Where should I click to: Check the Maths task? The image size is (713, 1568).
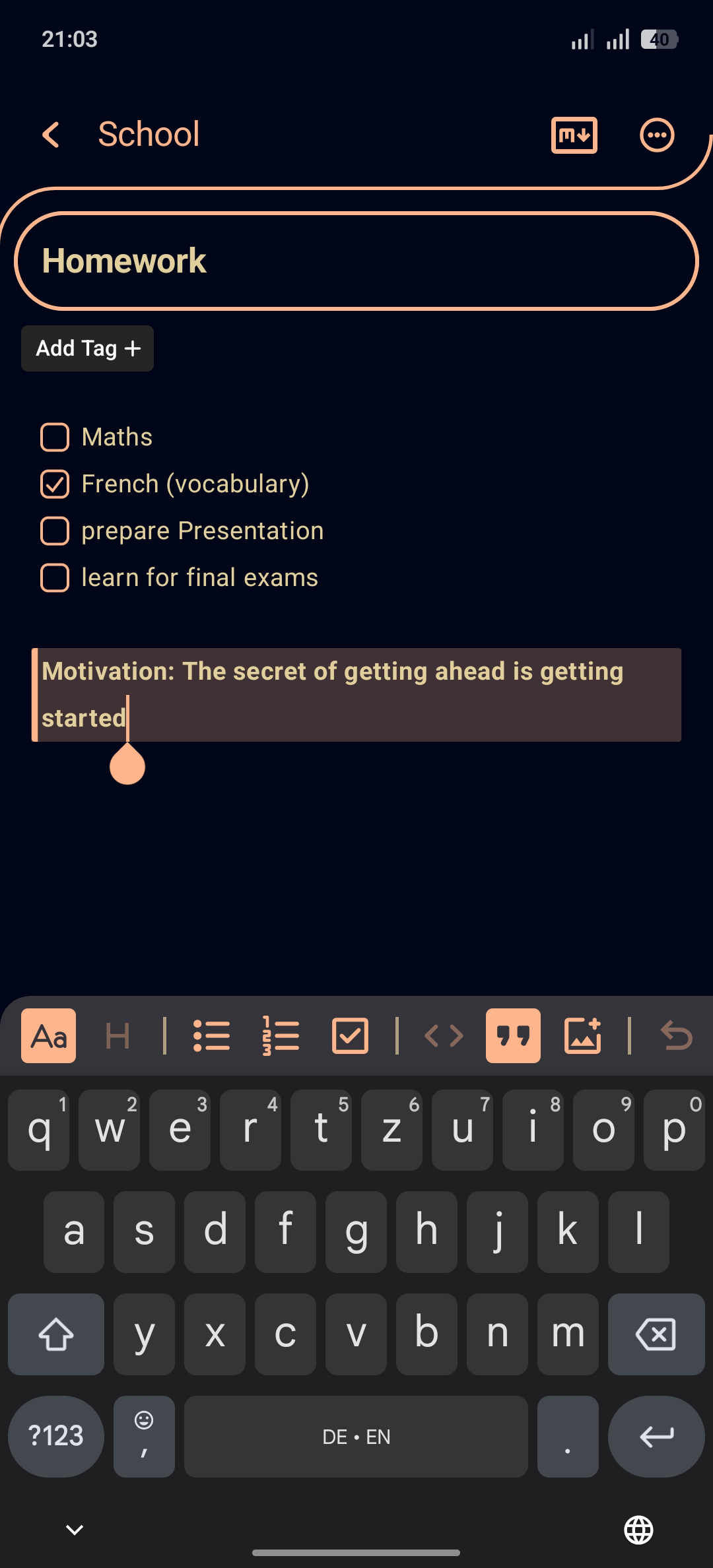(55, 437)
